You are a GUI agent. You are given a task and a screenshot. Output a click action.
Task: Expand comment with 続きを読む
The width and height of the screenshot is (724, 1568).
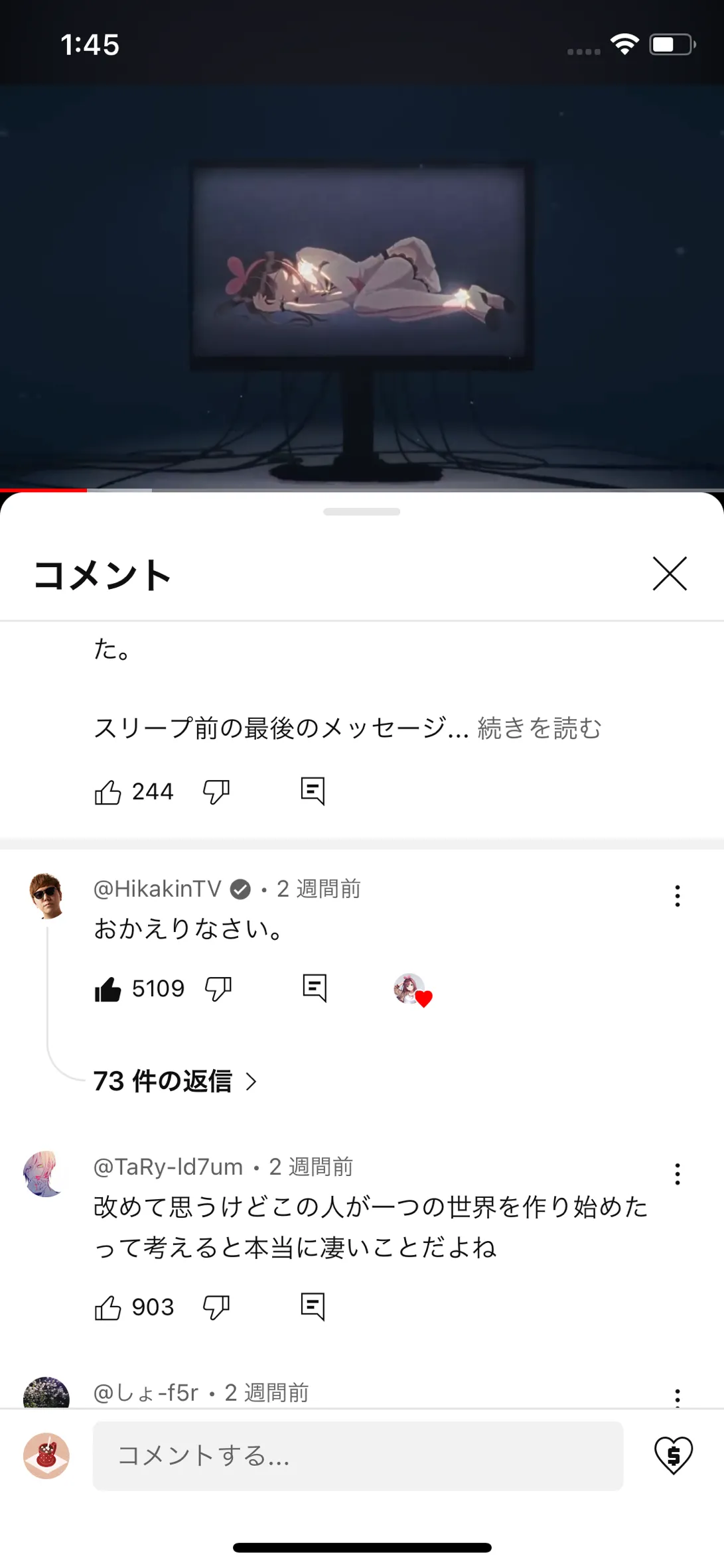539,728
